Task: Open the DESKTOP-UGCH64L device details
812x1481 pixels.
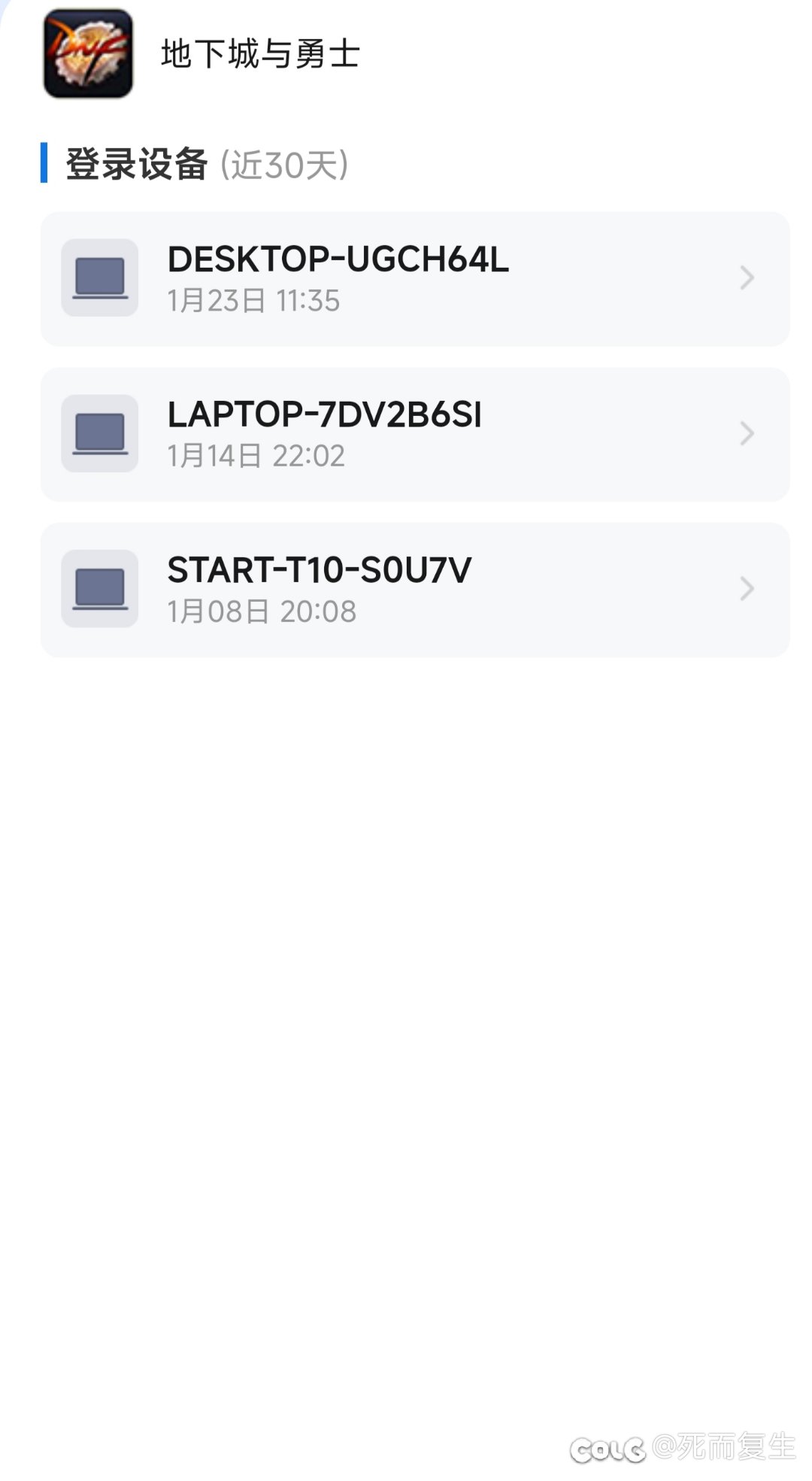Action: [x=414, y=279]
